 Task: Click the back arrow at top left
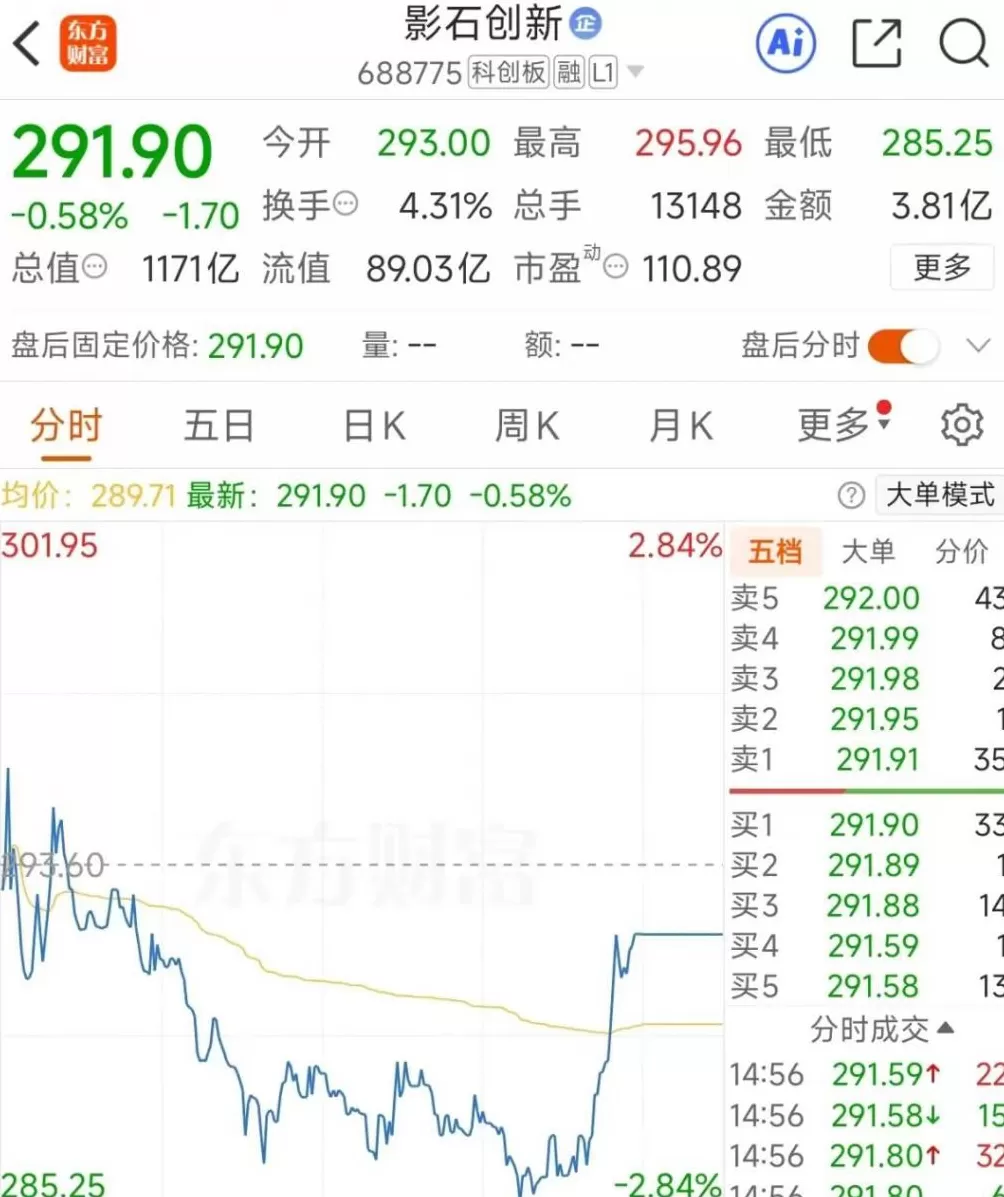click(25, 42)
